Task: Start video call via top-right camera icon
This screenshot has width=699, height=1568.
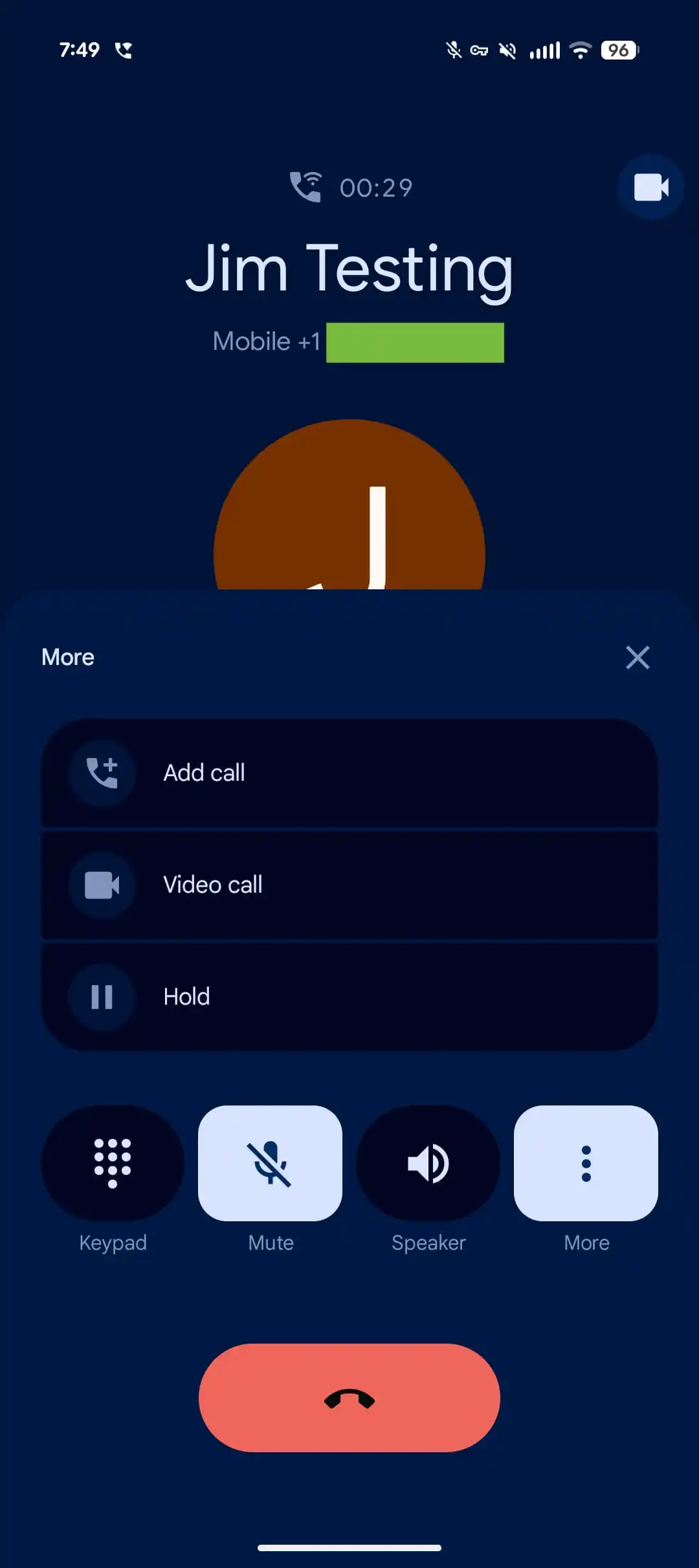Action: tap(650, 188)
